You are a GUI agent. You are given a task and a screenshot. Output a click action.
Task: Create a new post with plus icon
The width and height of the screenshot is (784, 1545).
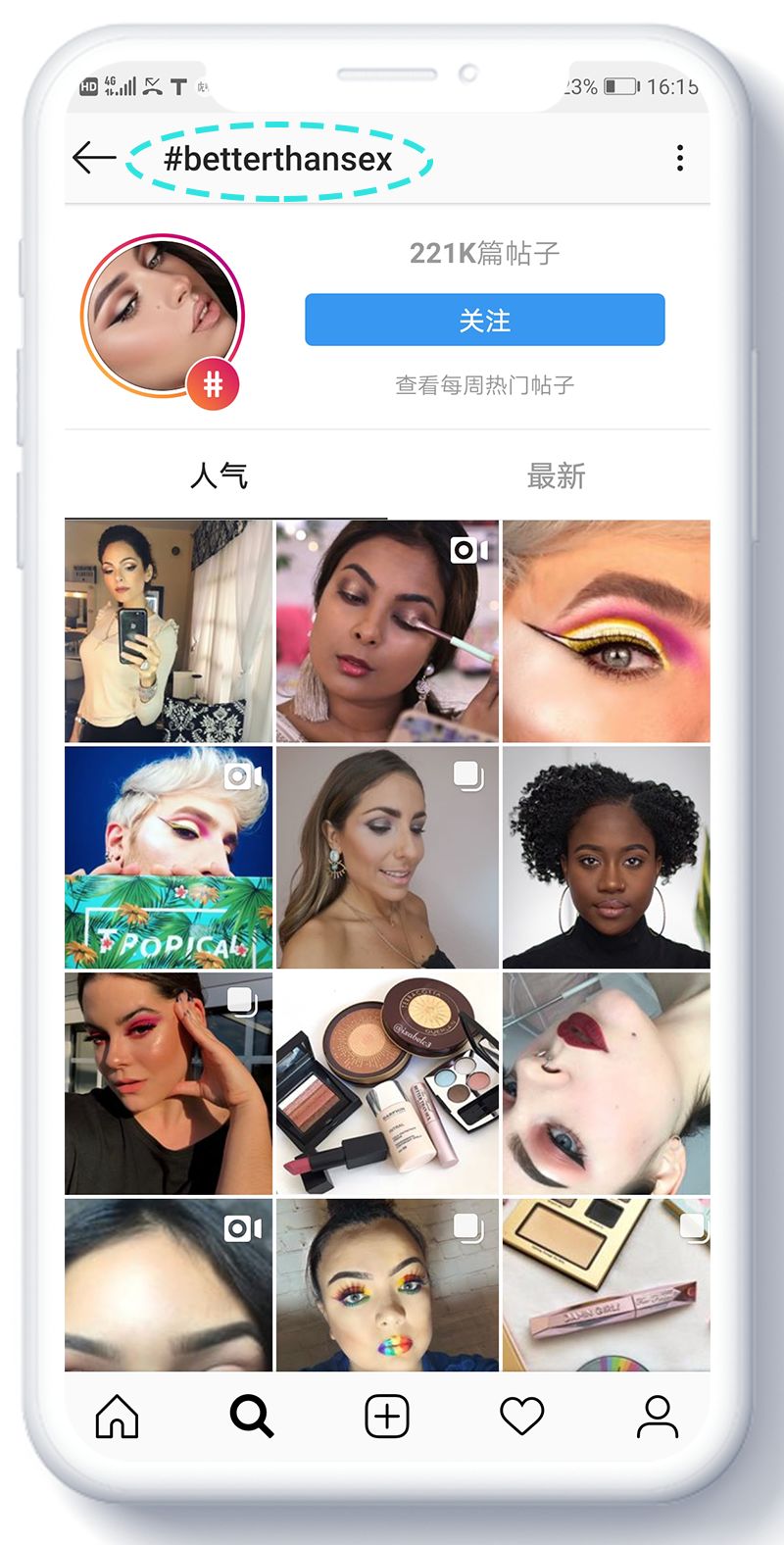pyautogui.click(x=387, y=1417)
